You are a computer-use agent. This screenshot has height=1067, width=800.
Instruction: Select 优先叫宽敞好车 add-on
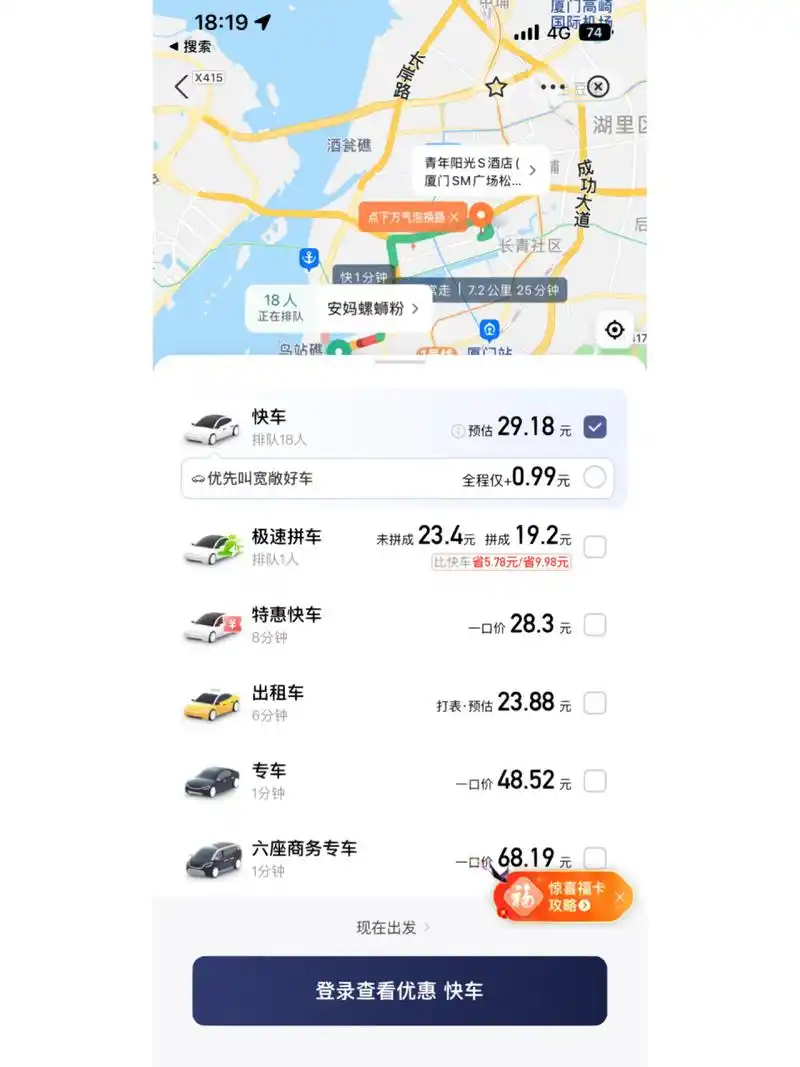(595, 478)
